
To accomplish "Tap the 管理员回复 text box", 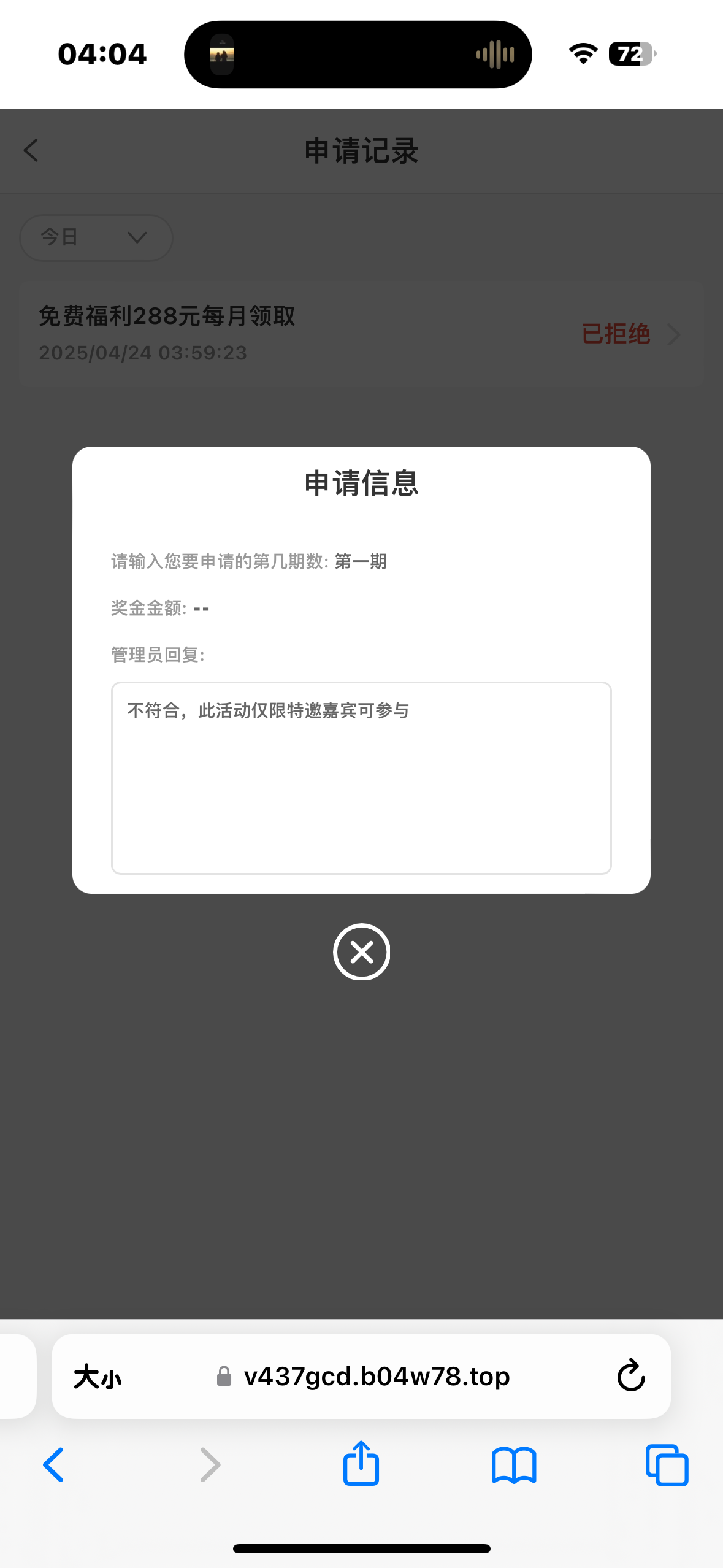I will point(361,777).
